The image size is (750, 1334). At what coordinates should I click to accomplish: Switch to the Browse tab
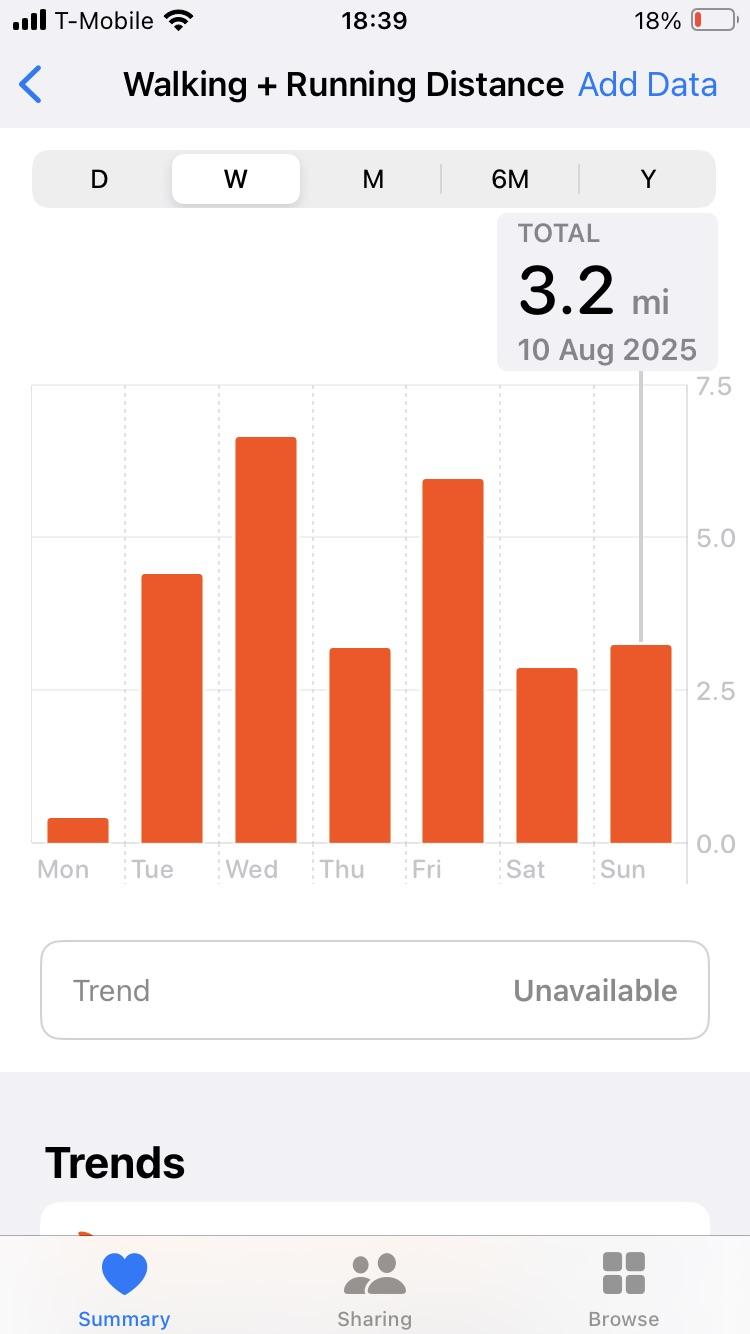coord(624,1288)
